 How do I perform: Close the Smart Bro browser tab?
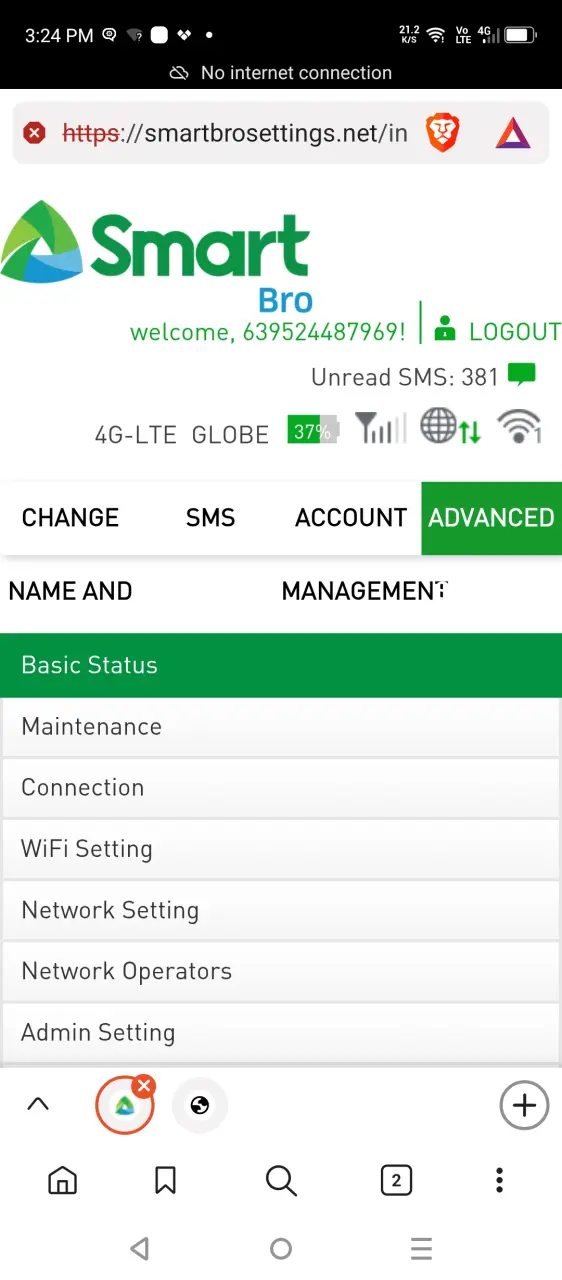[144, 1086]
